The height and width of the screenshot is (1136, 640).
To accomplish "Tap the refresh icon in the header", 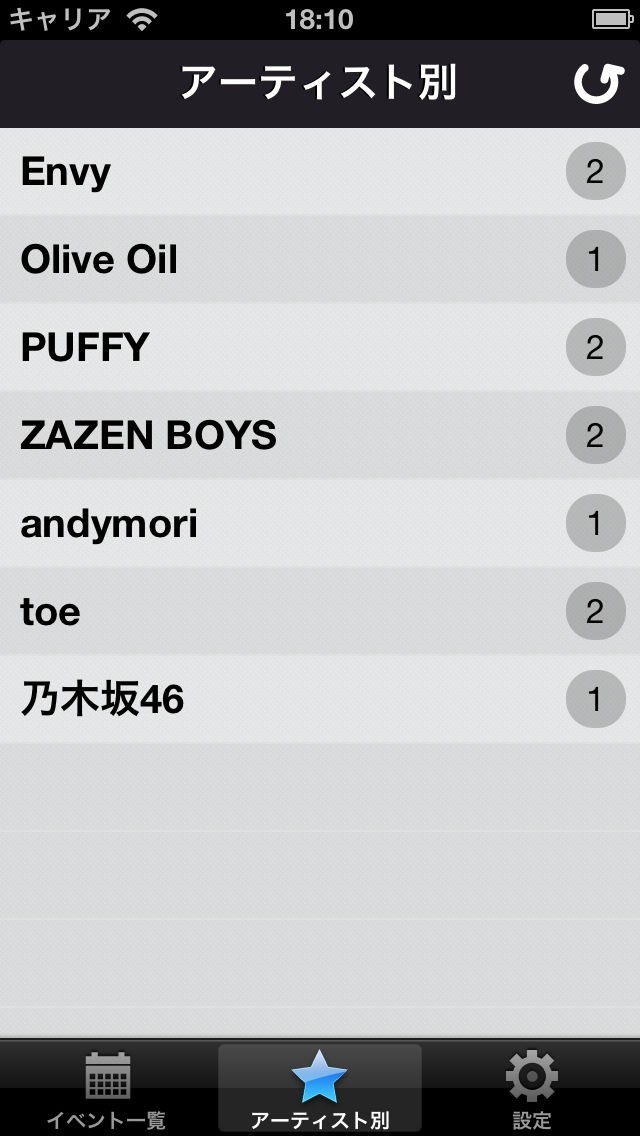I will pos(597,84).
